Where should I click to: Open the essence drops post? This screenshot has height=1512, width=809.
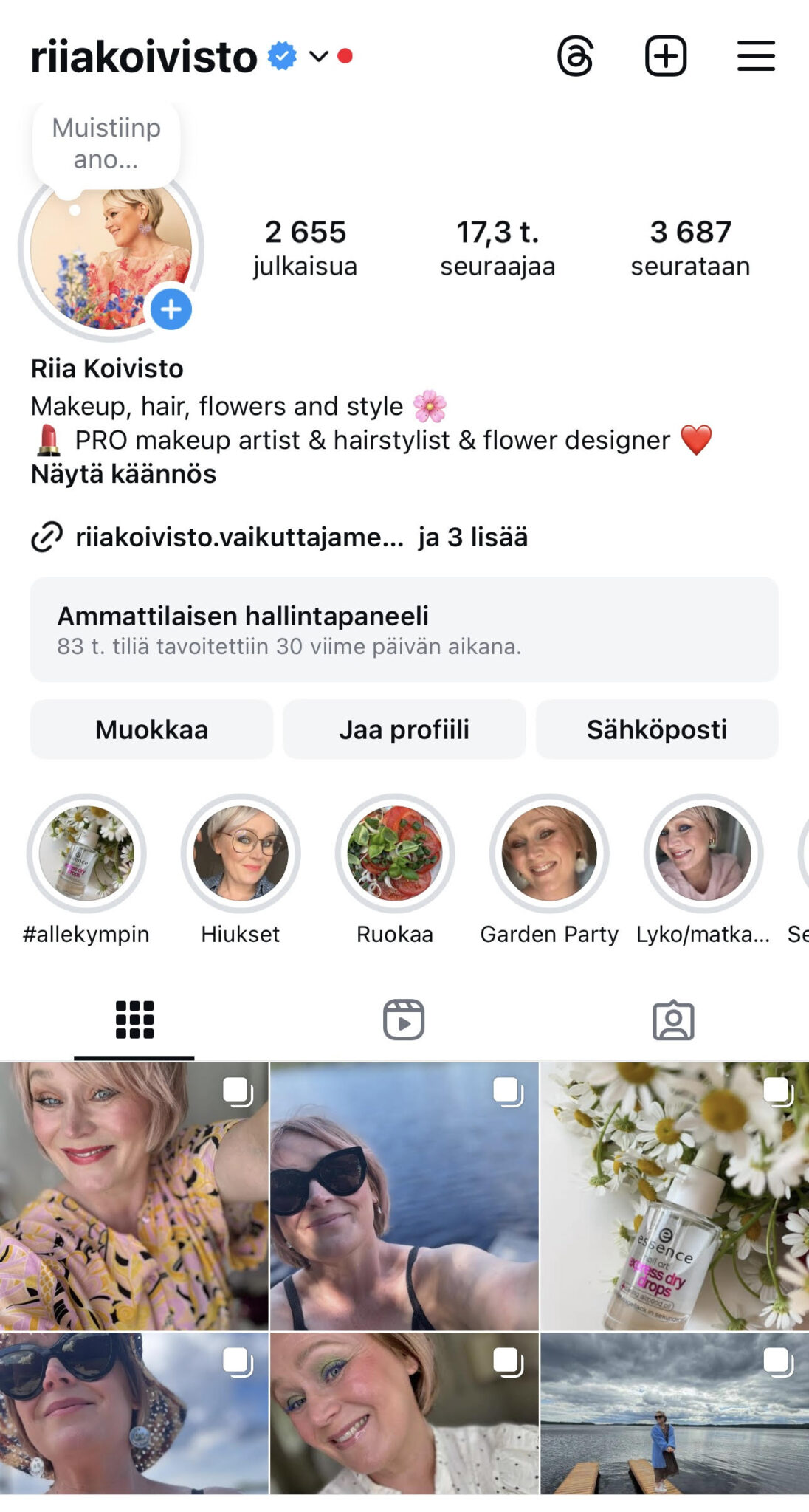point(675,1196)
